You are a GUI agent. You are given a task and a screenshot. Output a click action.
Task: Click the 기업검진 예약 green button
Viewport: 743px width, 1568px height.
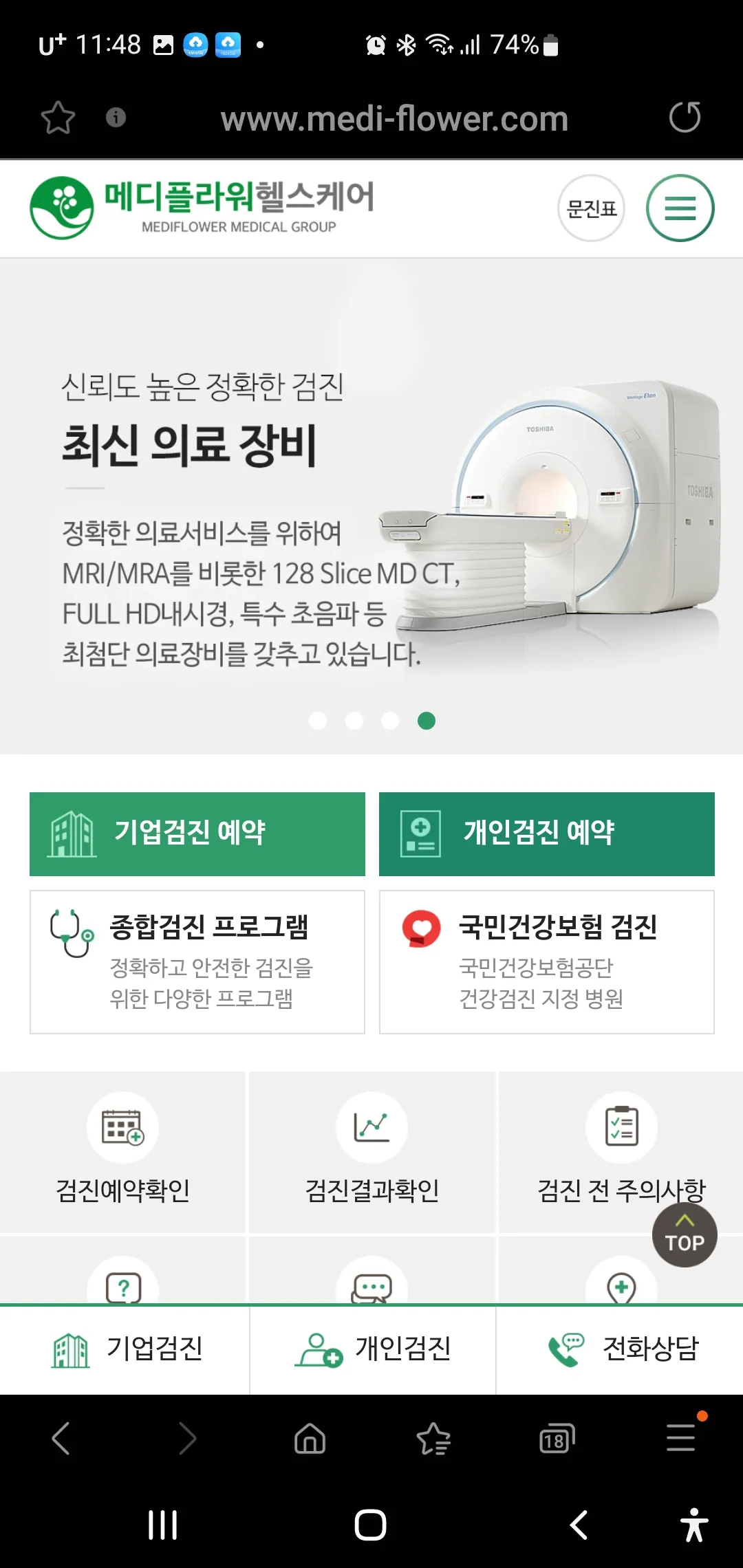[197, 833]
